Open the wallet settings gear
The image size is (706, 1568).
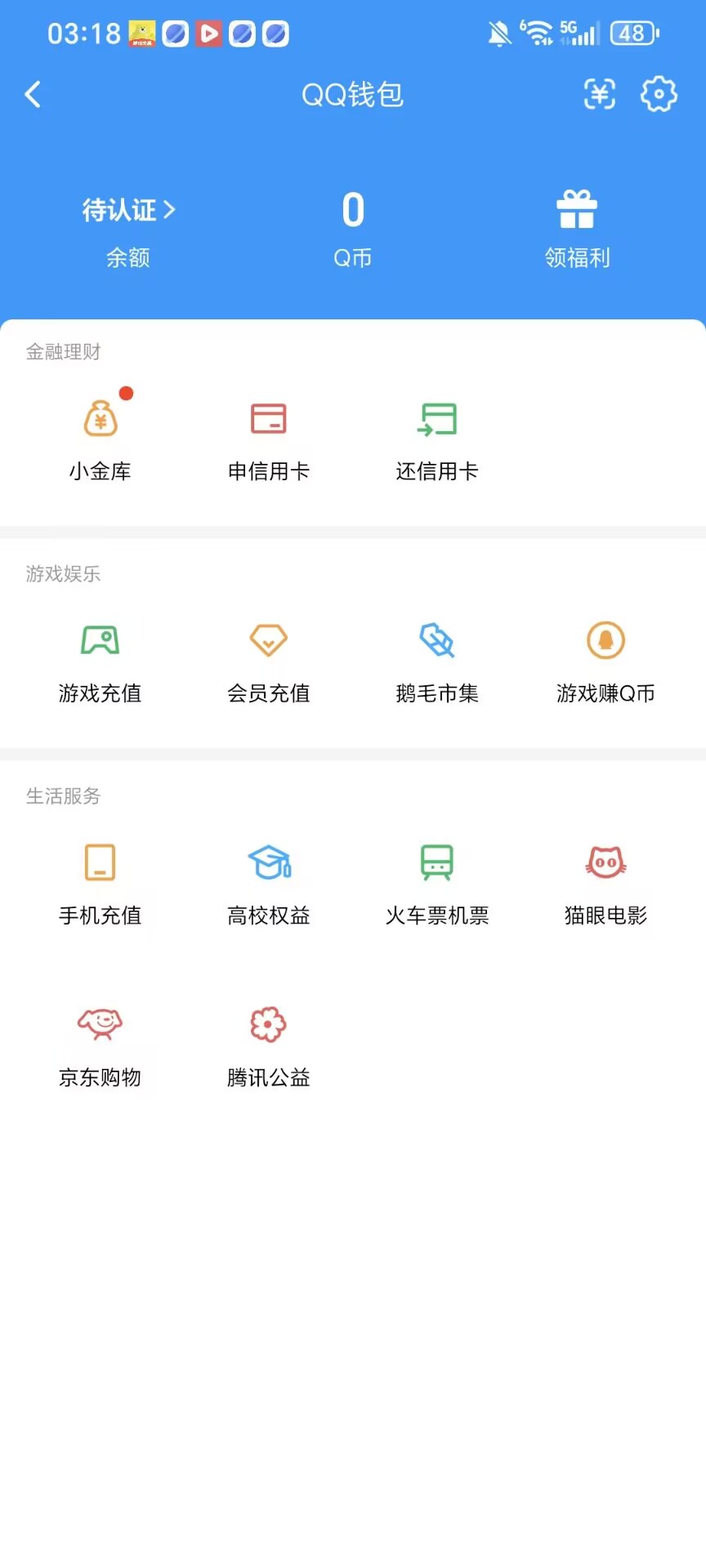pos(658,95)
